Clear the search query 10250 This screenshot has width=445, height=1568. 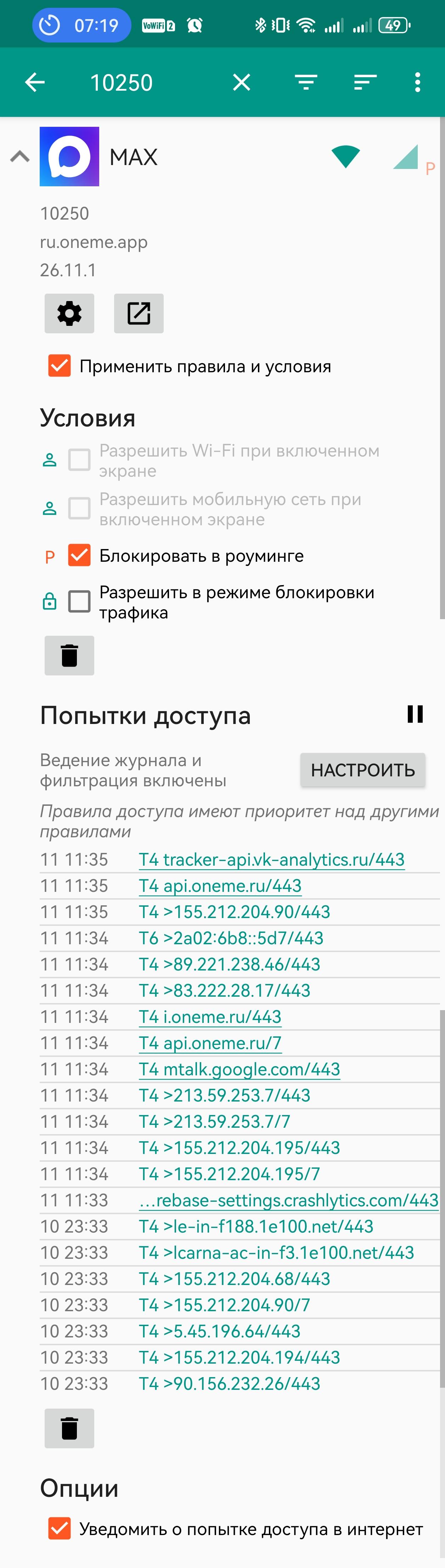242,82
